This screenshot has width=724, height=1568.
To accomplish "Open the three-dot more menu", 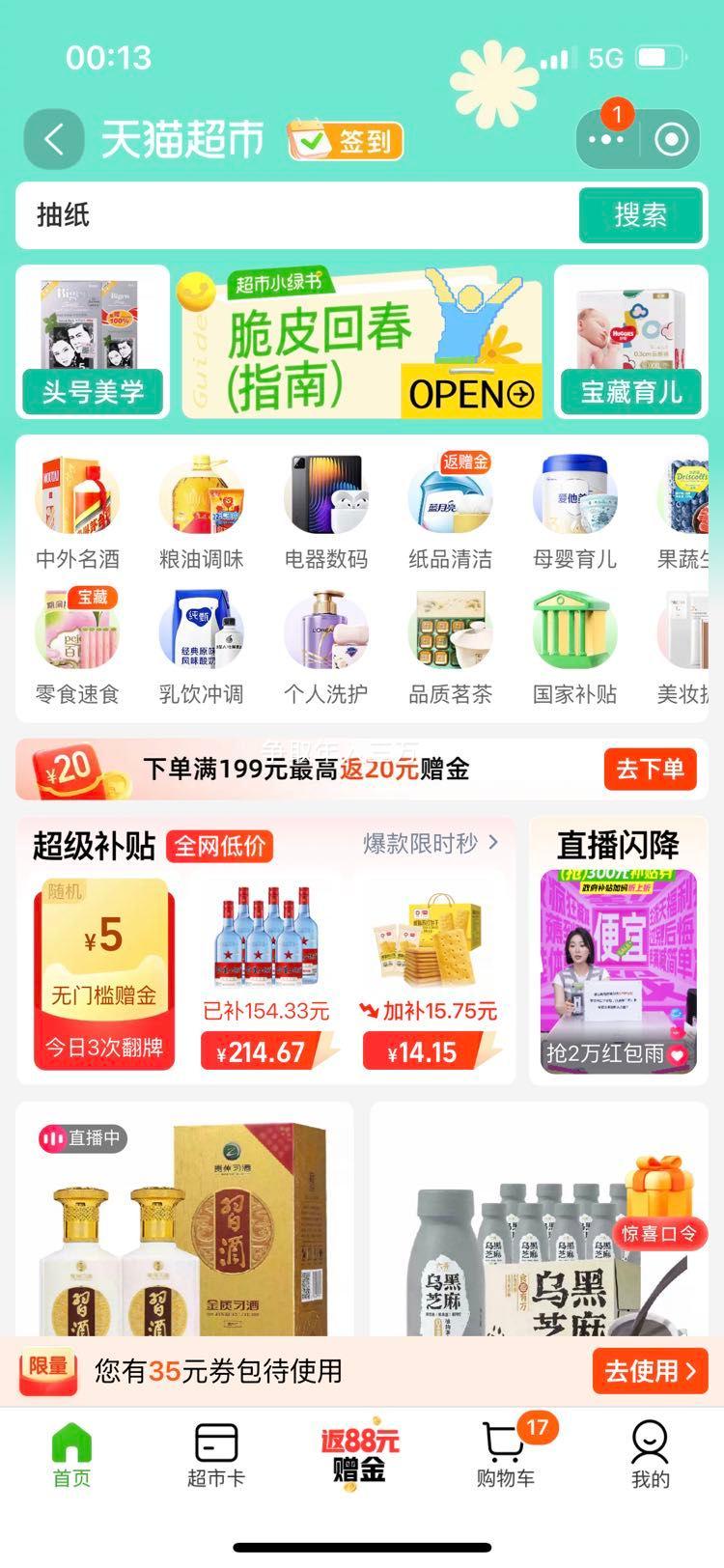I will pyautogui.click(x=606, y=140).
